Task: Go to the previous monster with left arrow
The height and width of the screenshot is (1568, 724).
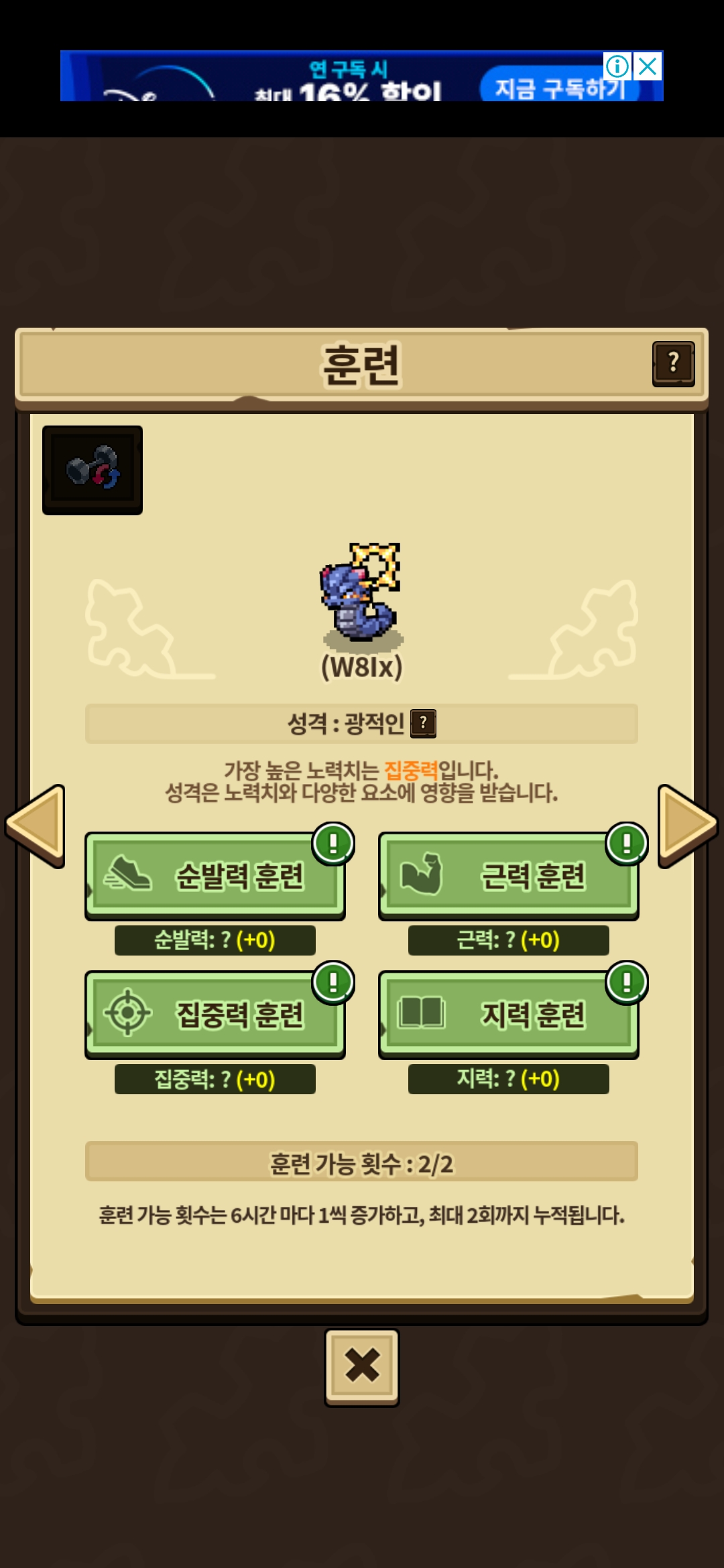Action: click(36, 826)
